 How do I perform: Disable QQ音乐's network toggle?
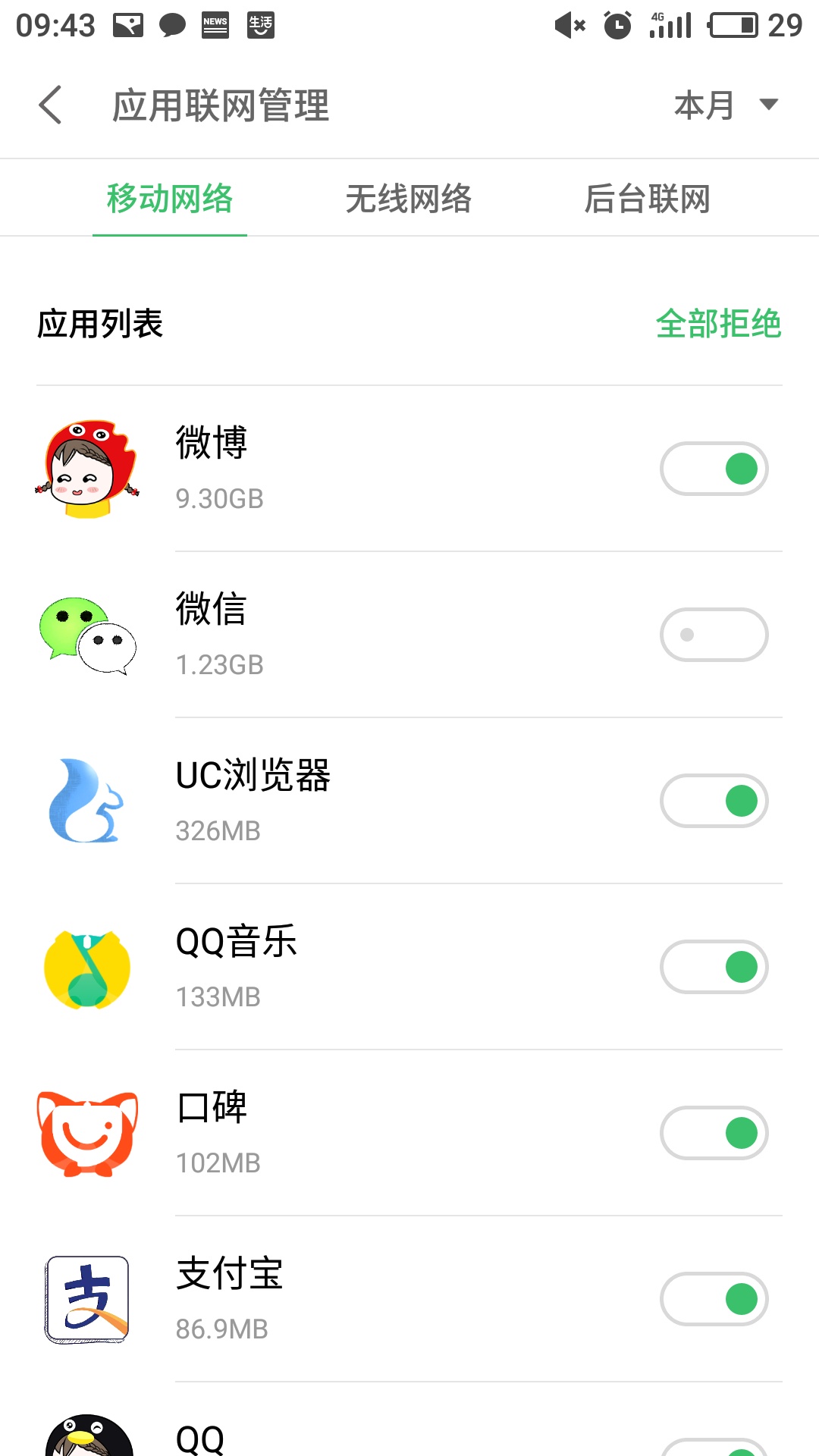(714, 967)
